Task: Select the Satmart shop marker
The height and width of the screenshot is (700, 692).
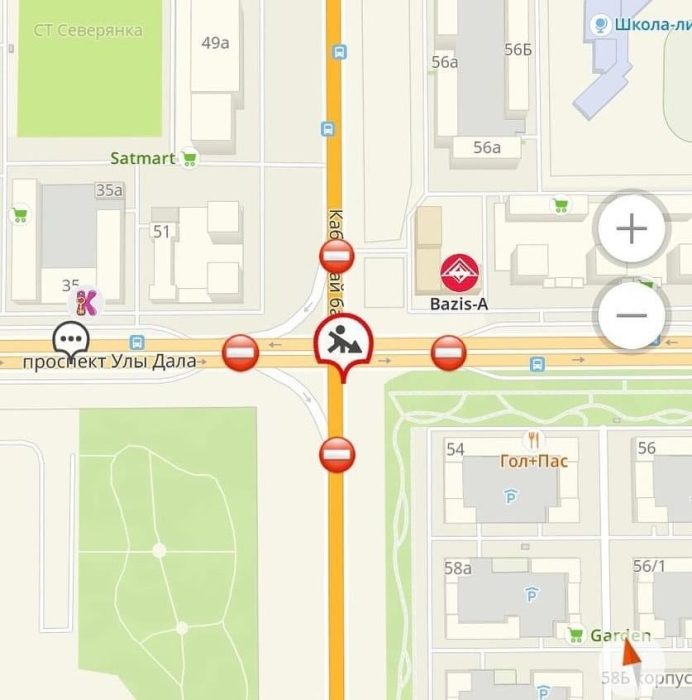Action: tap(188, 158)
